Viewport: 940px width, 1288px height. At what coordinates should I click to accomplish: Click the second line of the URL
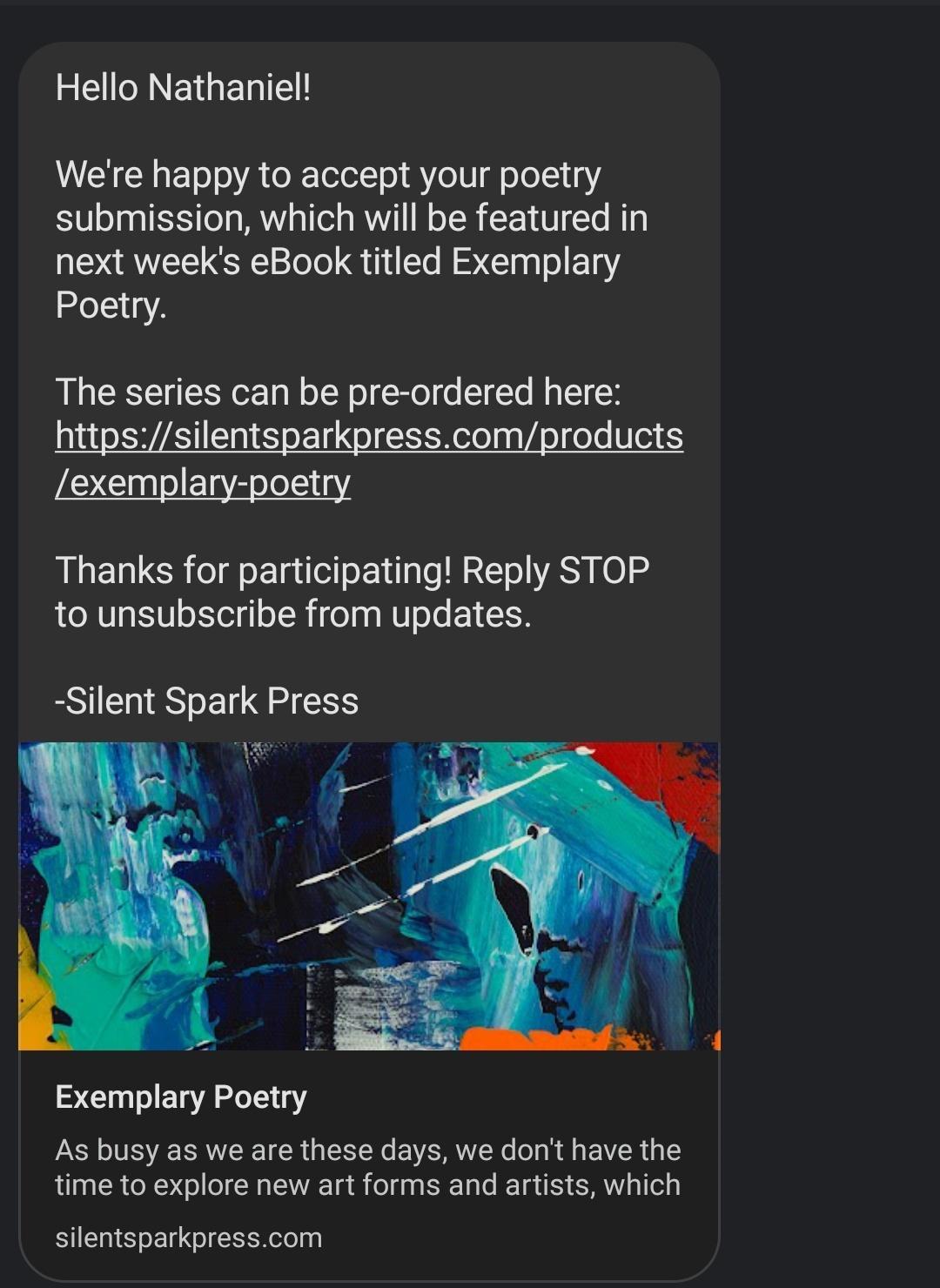pyautogui.click(x=202, y=483)
